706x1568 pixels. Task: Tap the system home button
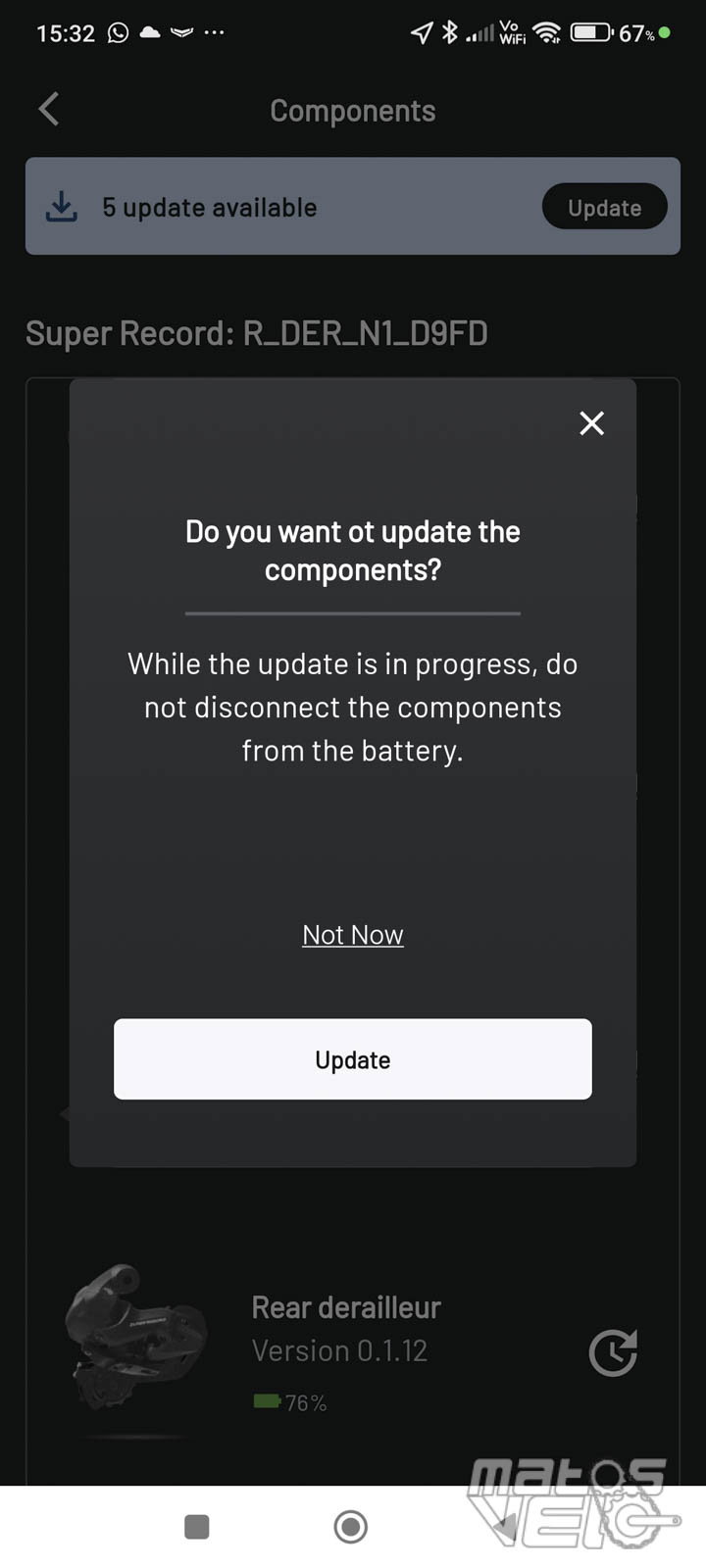[x=351, y=1527]
